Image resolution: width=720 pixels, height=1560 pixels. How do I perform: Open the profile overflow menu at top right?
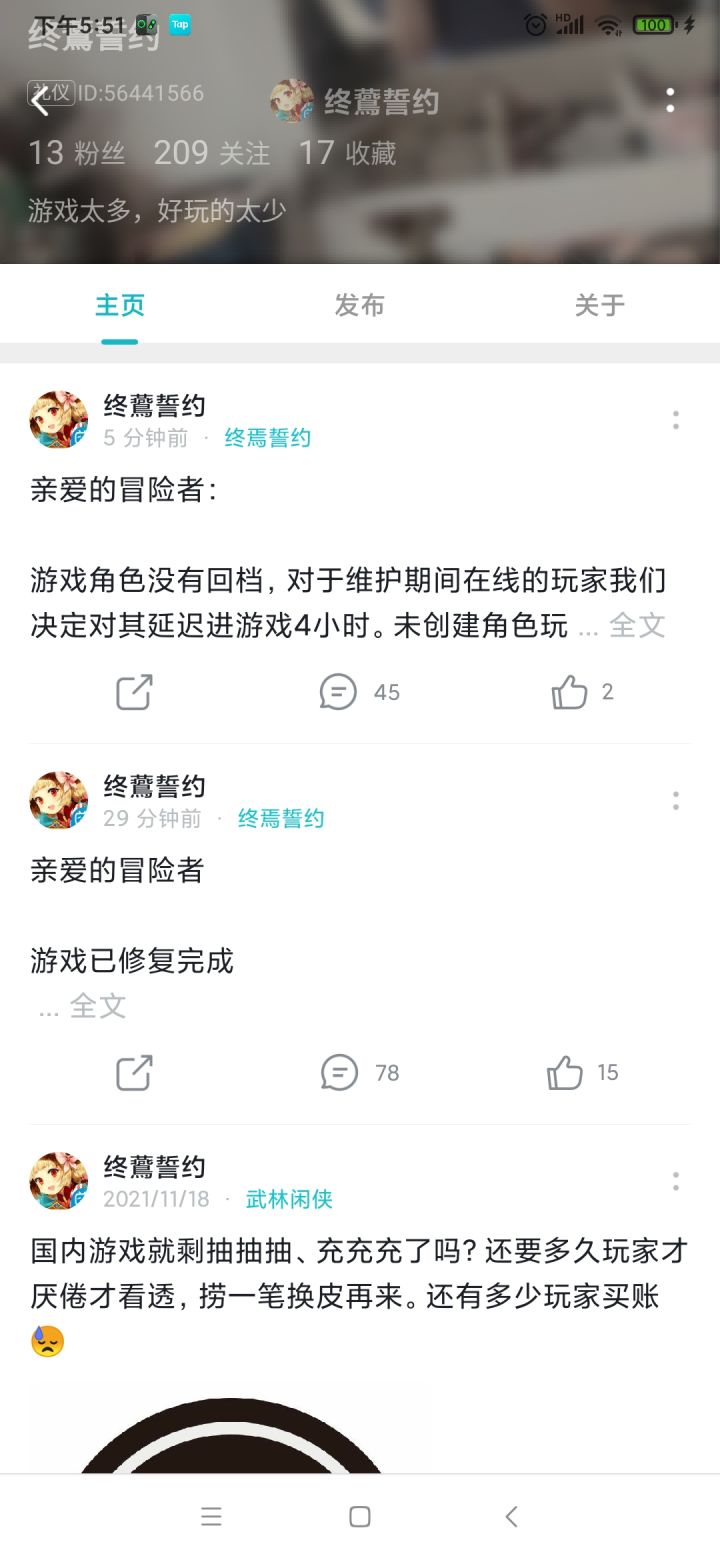[670, 100]
